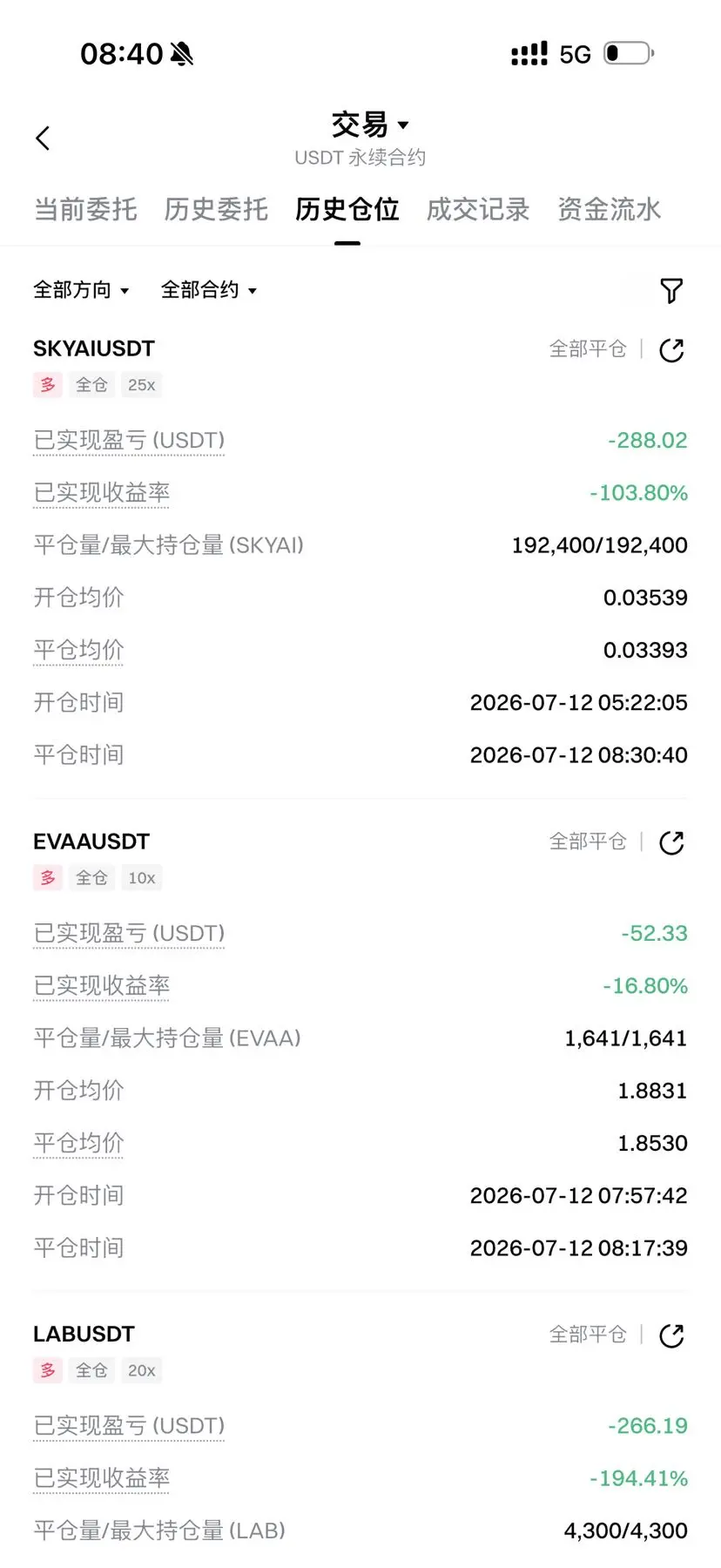Go back using the top-left arrow

pyautogui.click(x=43, y=138)
